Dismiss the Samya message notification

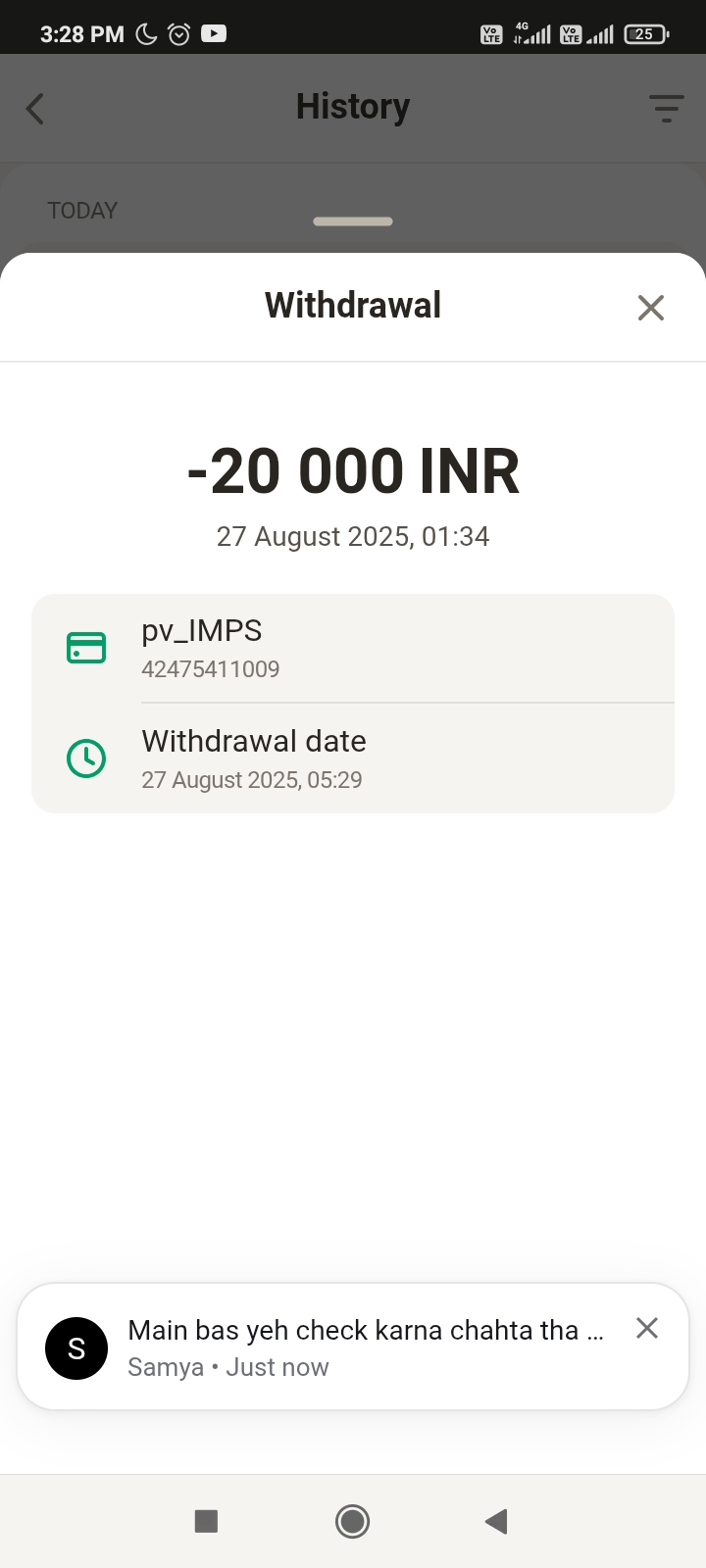point(646,1328)
